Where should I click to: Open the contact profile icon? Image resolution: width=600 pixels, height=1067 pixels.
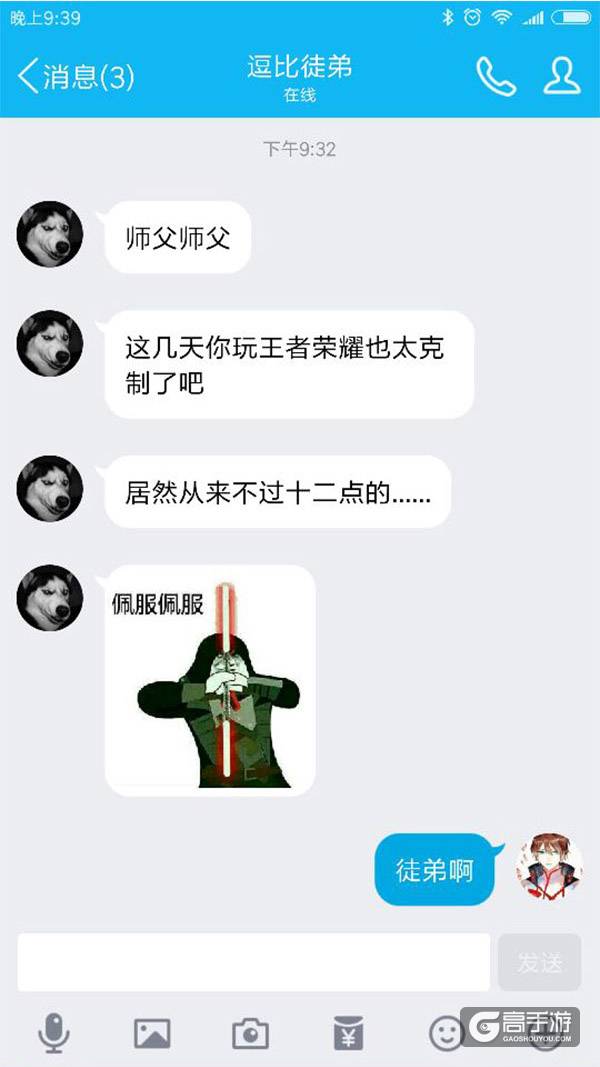562,77
